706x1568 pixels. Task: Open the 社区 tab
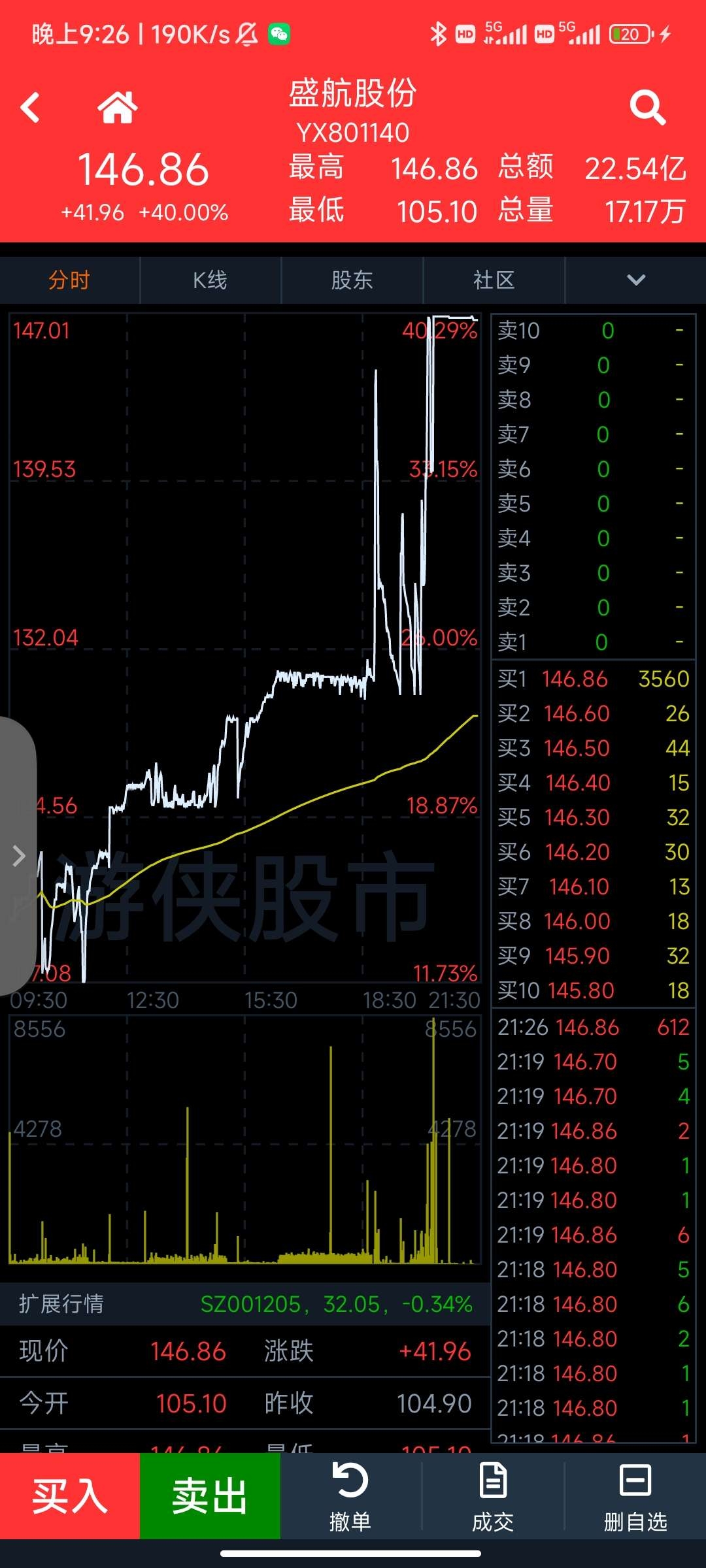coord(494,280)
